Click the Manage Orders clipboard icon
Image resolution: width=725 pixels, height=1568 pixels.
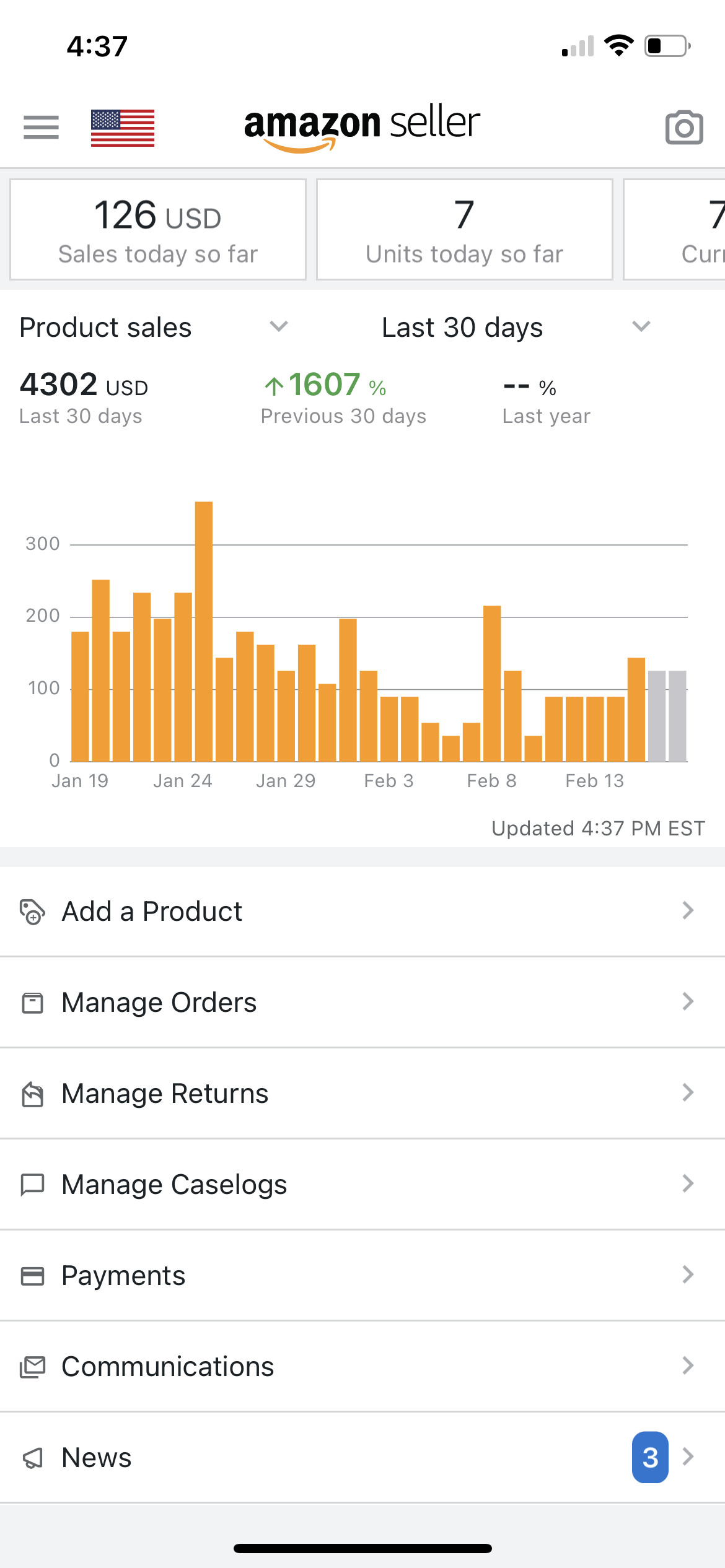tap(32, 1001)
